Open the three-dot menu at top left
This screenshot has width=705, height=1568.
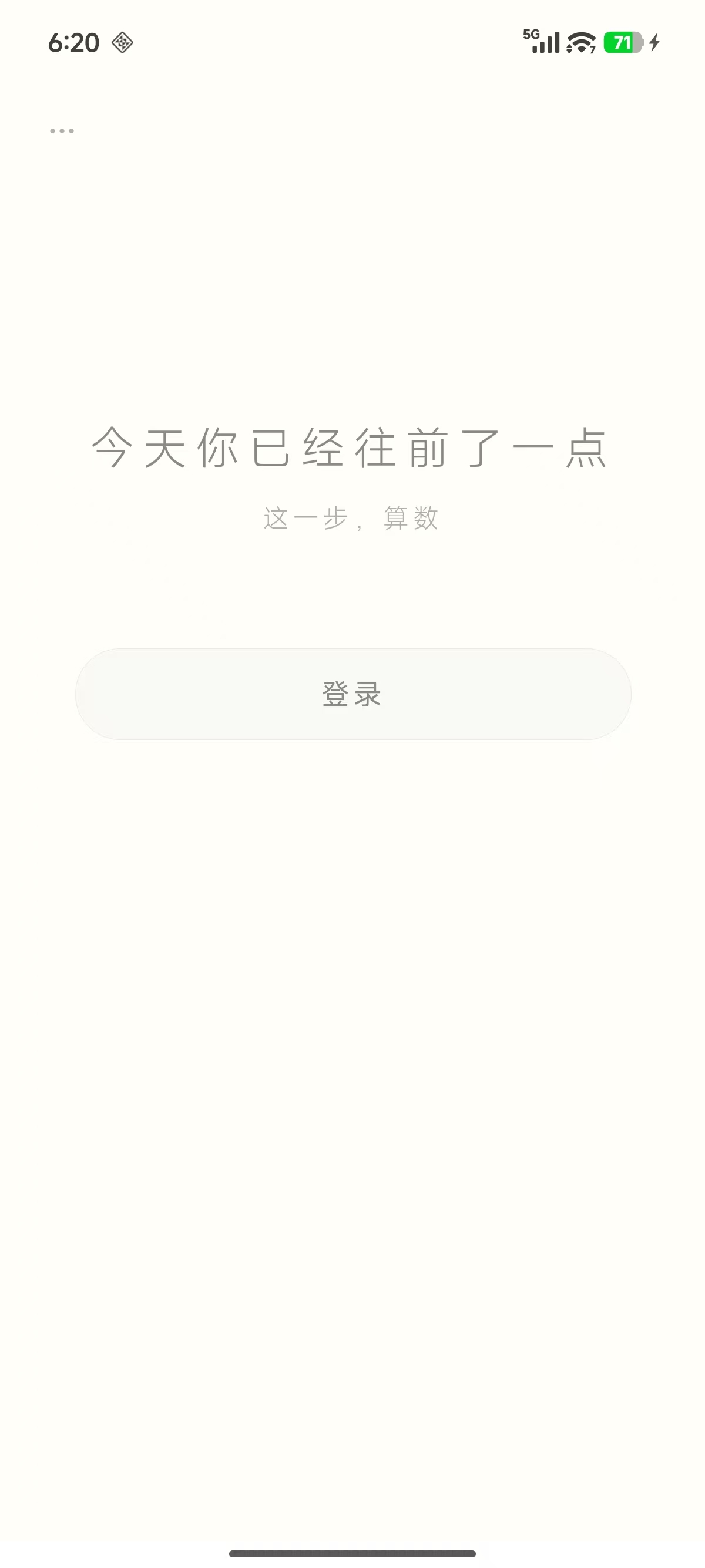pos(62,131)
